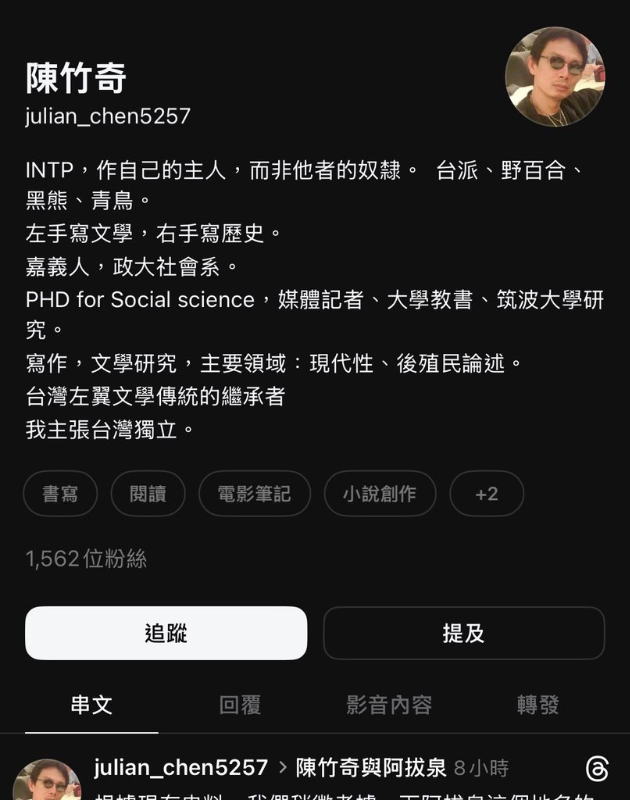
Task: Select the 書寫 interest chip
Action: click(x=60, y=494)
